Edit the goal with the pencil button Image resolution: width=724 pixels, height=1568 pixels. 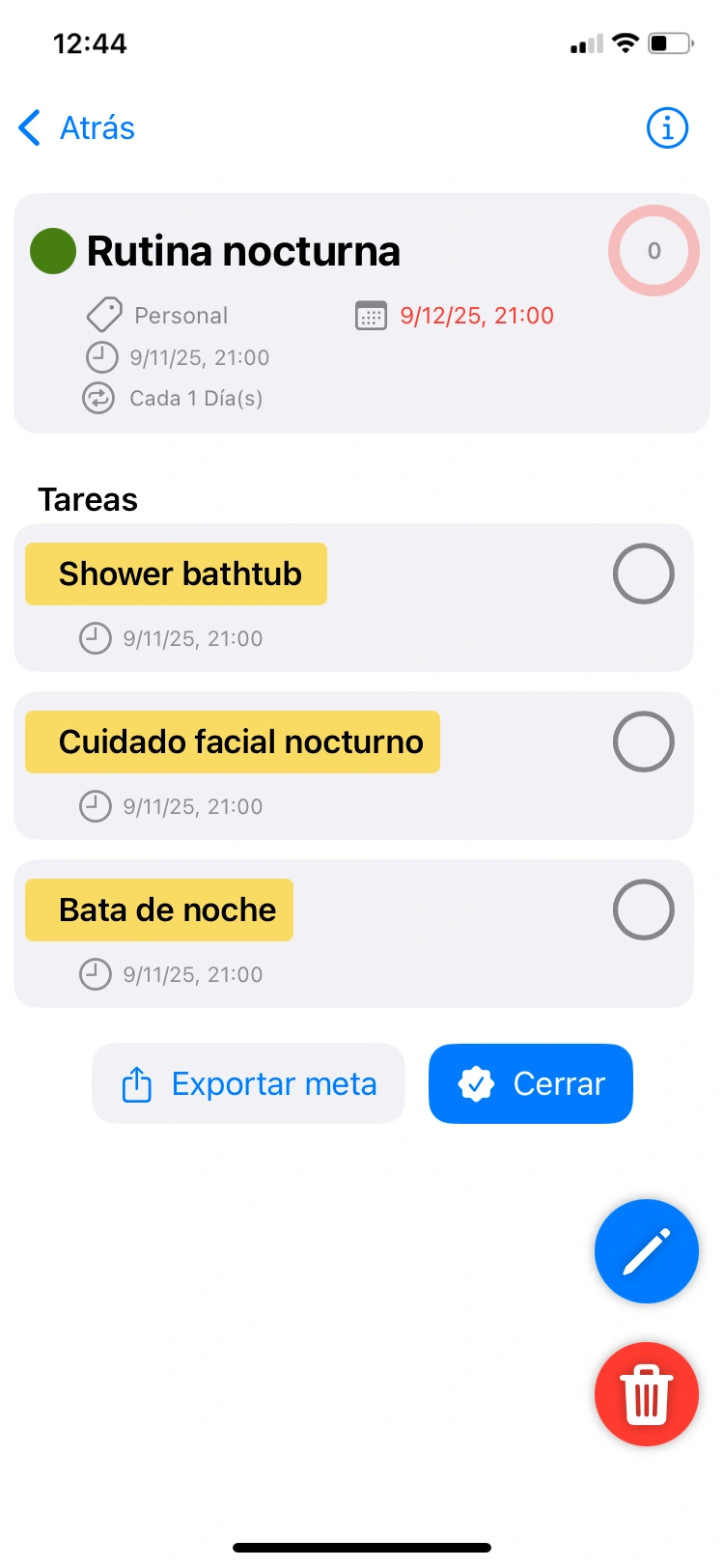coord(646,1251)
